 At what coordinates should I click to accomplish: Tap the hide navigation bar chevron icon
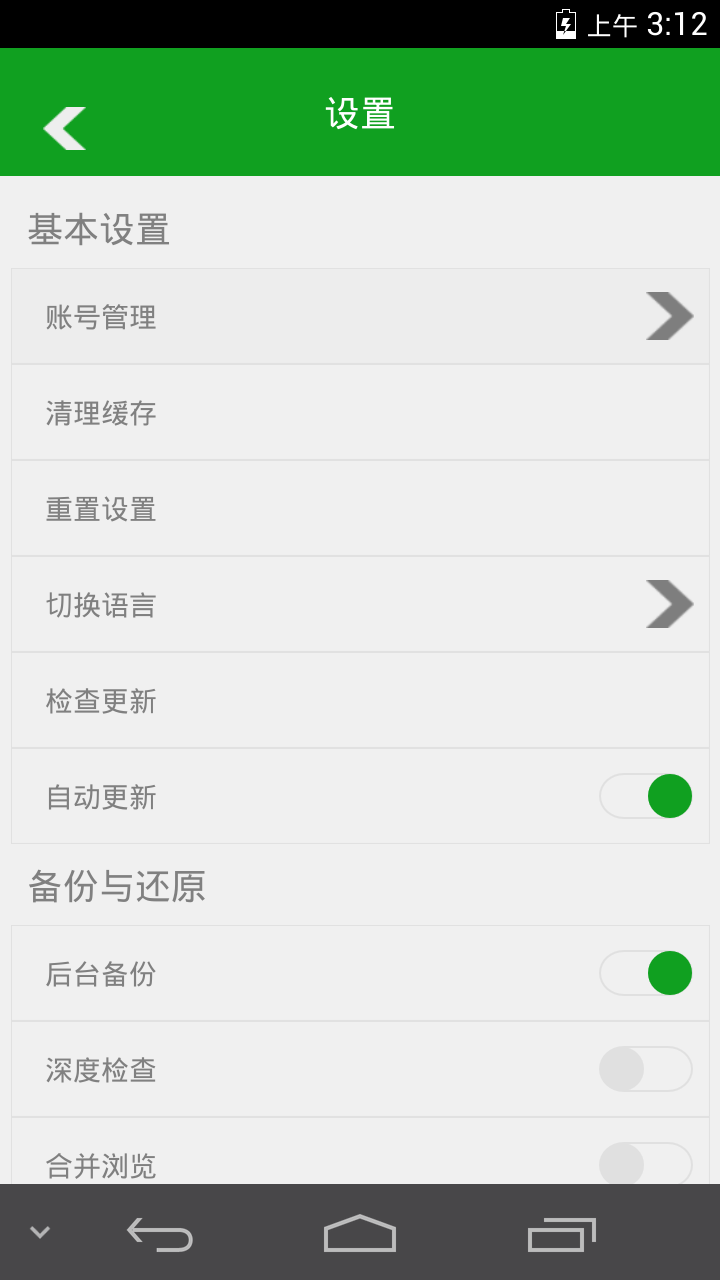tap(38, 1232)
